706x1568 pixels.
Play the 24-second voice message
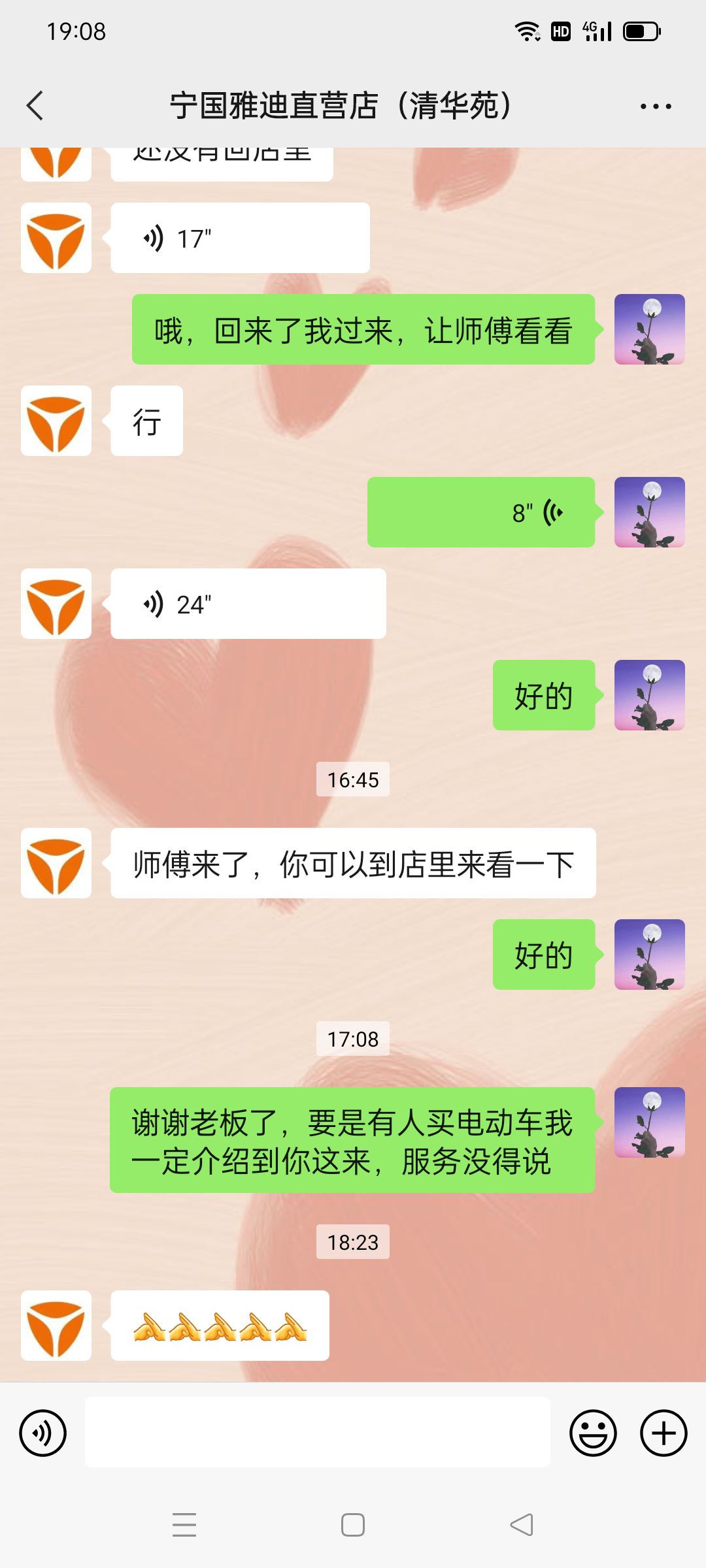248,604
